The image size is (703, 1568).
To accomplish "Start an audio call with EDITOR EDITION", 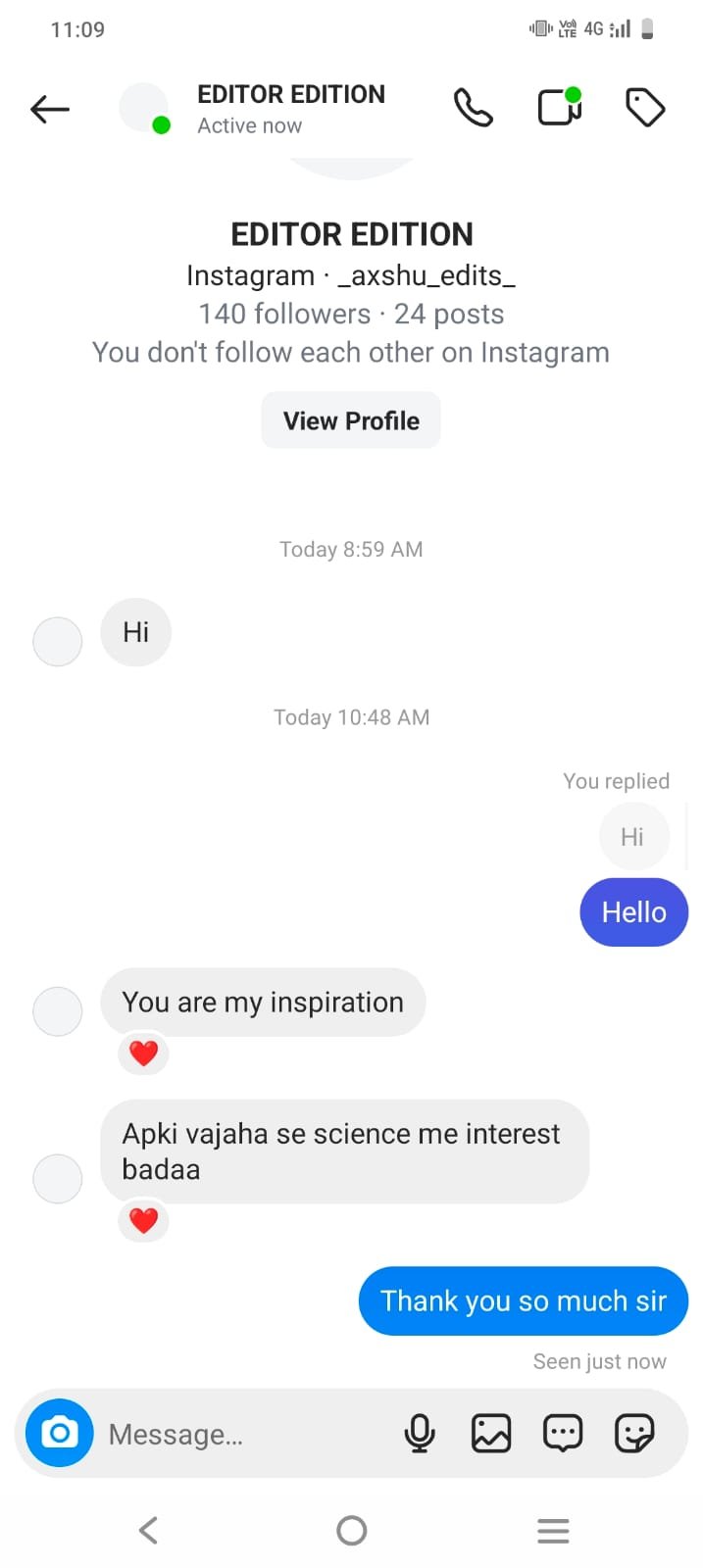I will point(473,108).
